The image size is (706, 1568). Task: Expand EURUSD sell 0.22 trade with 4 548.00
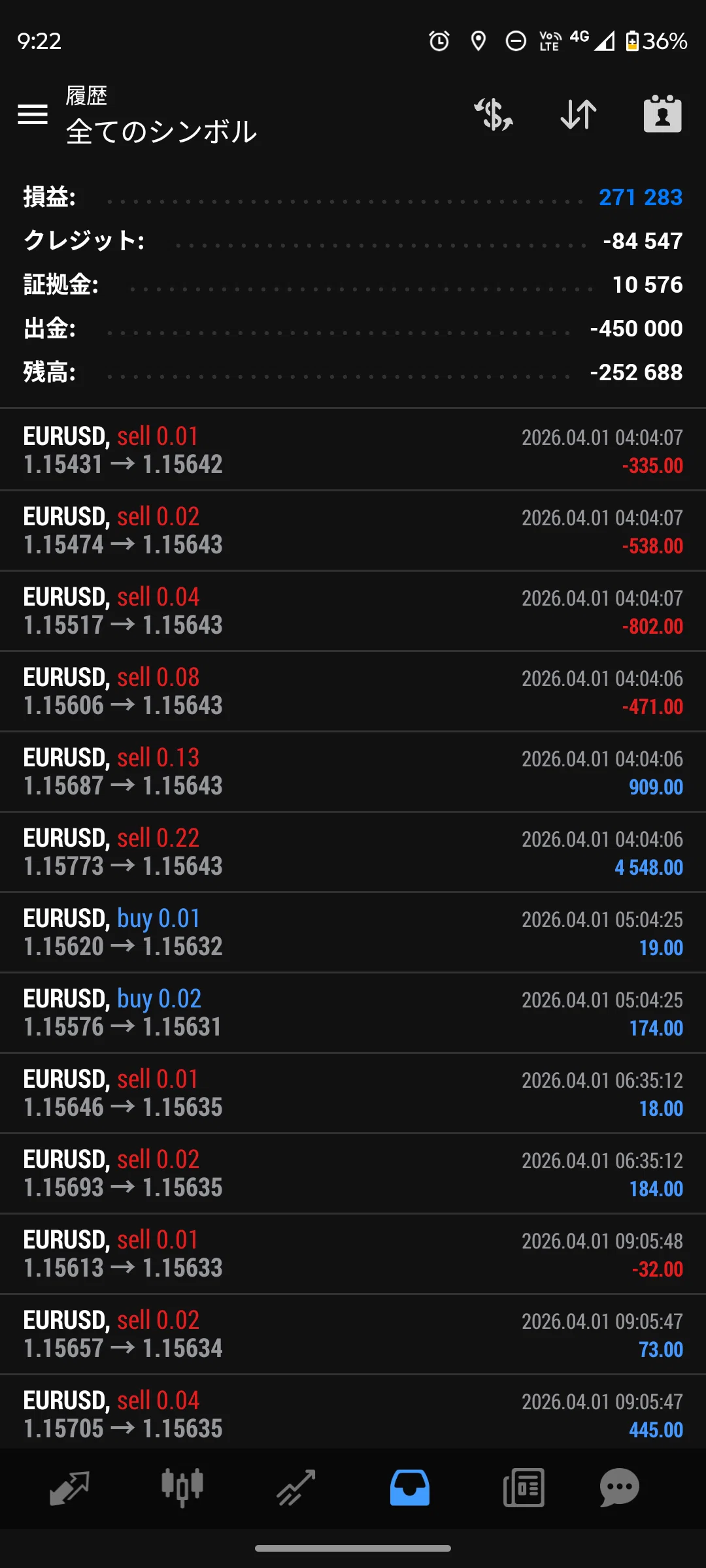click(353, 852)
